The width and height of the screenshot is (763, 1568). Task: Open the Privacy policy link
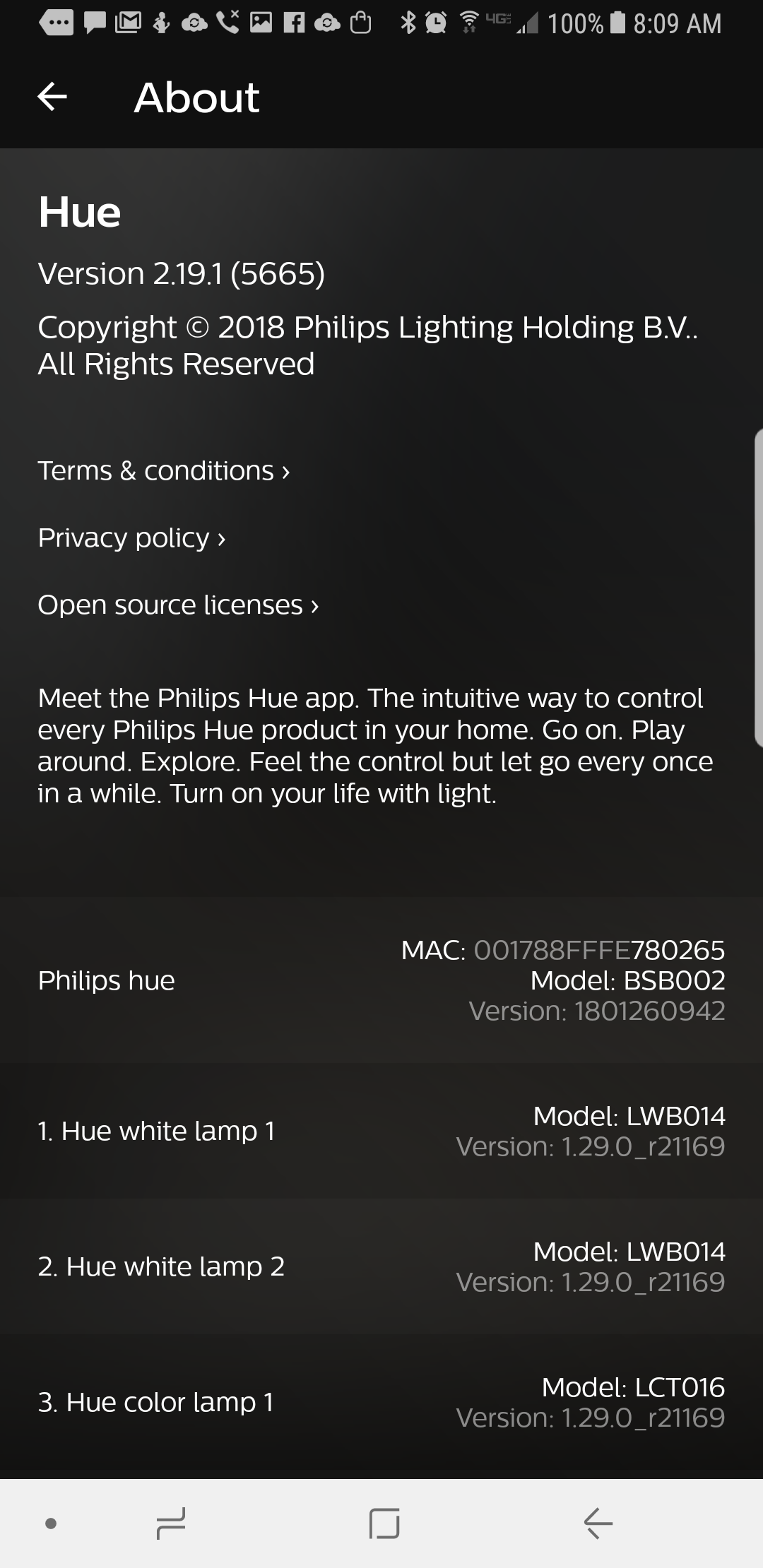point(131,537)
